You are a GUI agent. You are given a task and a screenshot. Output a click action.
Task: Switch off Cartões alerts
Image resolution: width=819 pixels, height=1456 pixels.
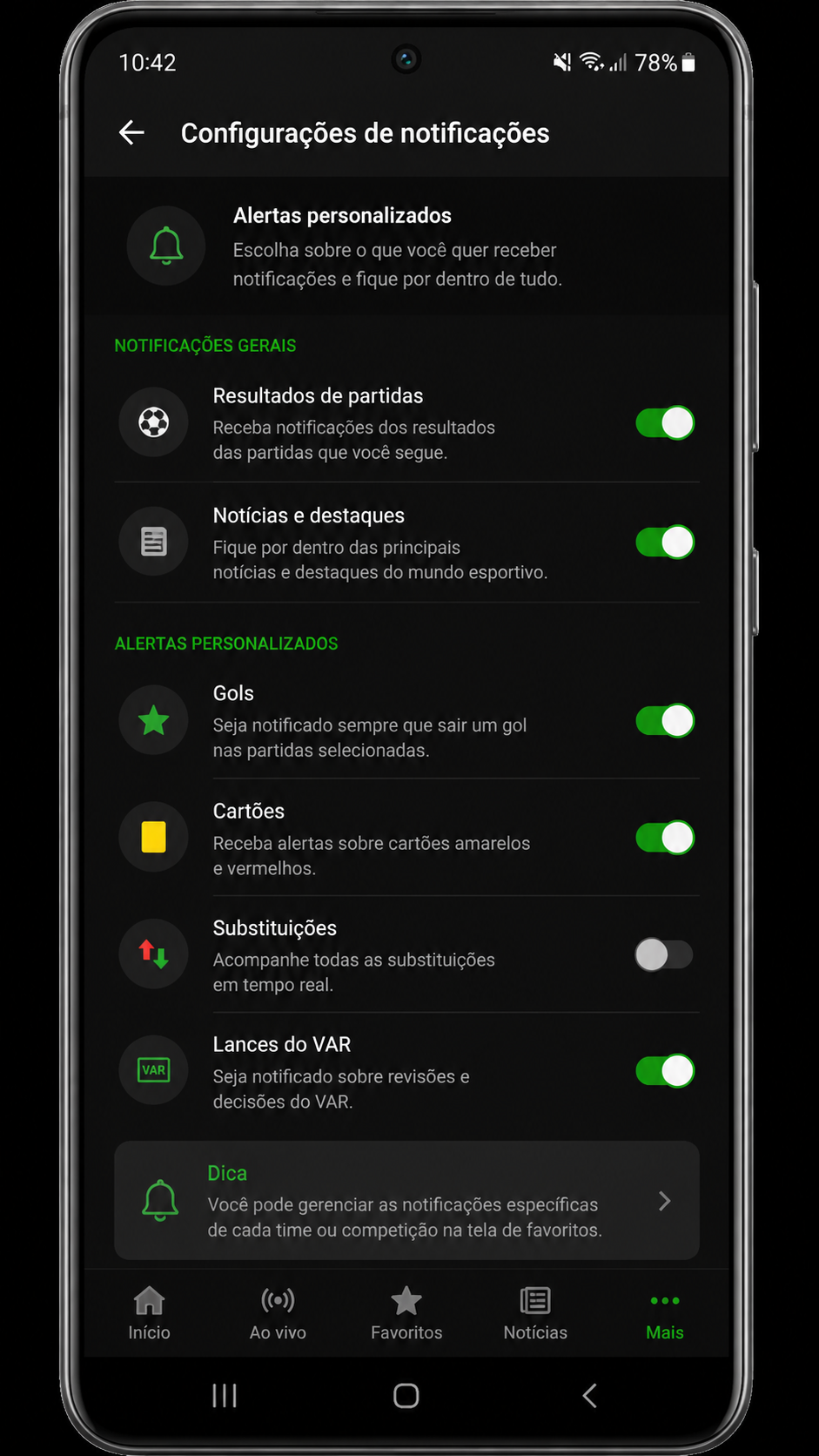click(665, 838)
